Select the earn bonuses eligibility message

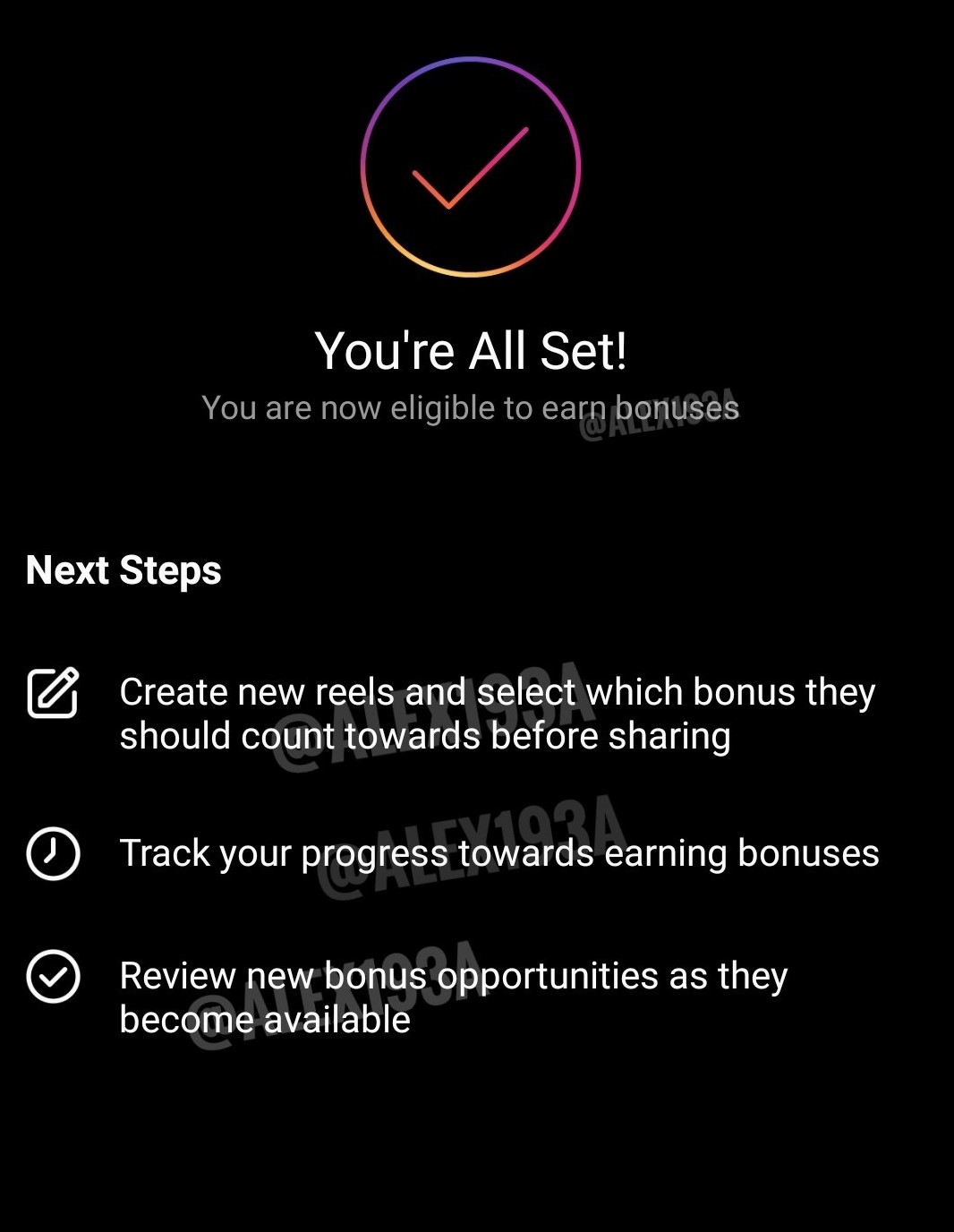pyautogui.click(x=472, y=407)
